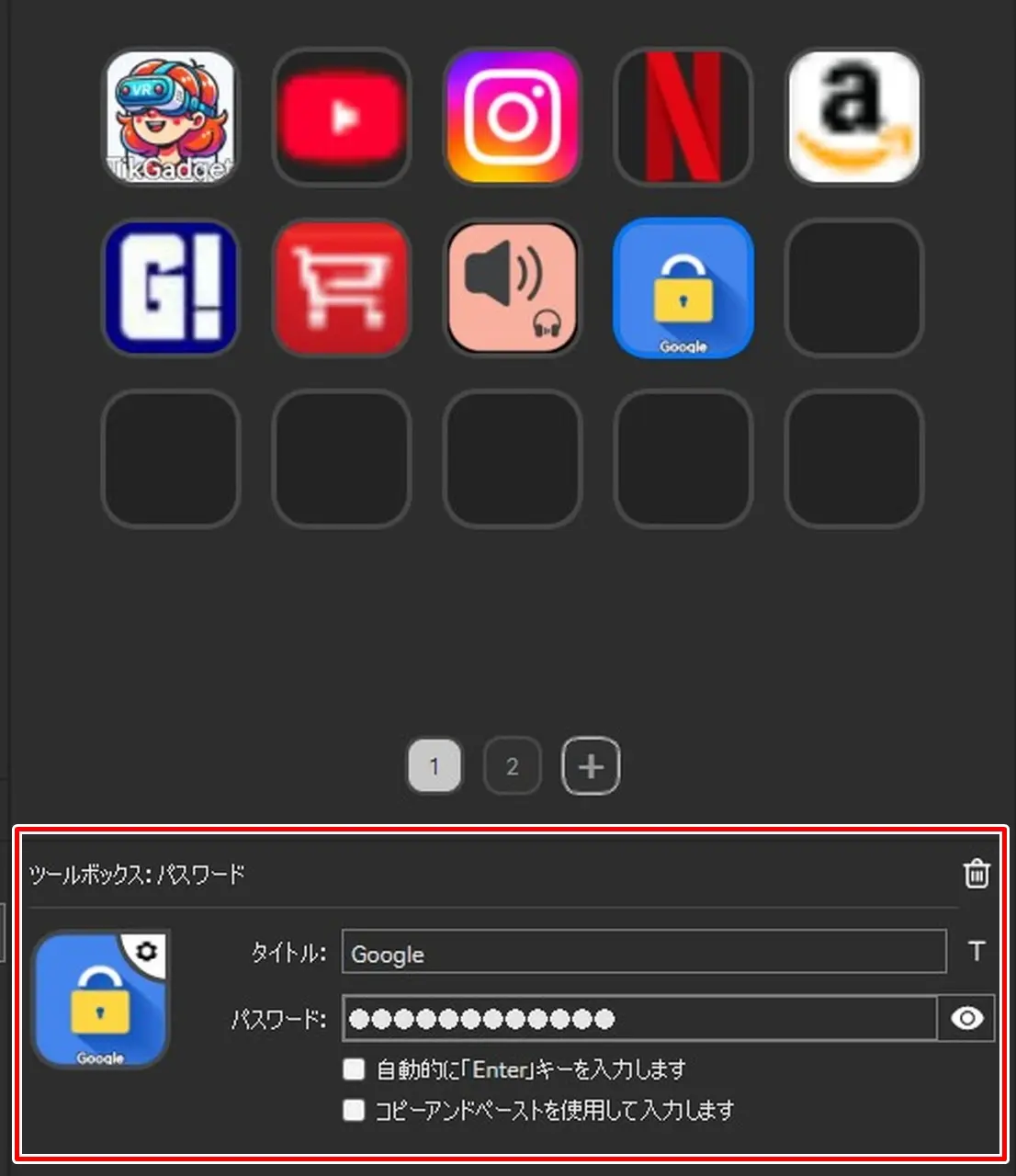Open title text style options
The width and height of the screenshot is (1016, 1176).
click(x=976, y=952)
